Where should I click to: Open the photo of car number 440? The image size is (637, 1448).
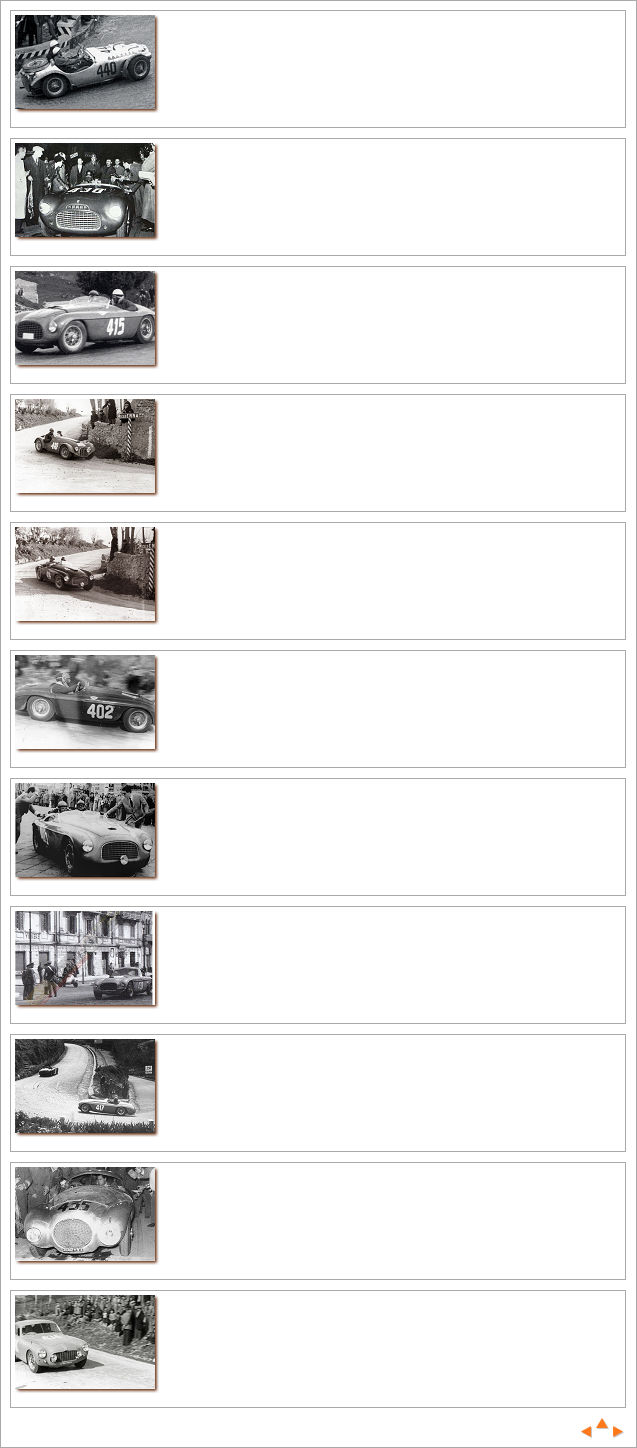point(85,62)
